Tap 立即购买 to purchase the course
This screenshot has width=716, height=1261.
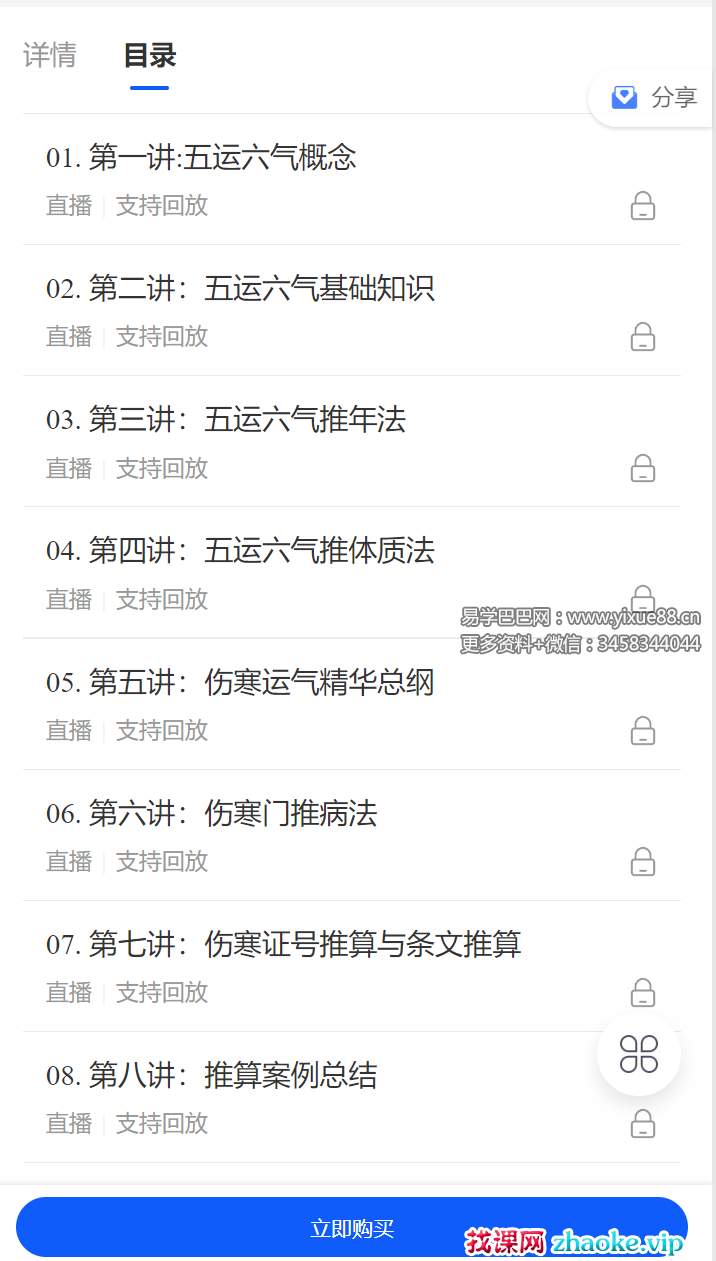(351, 1228)
